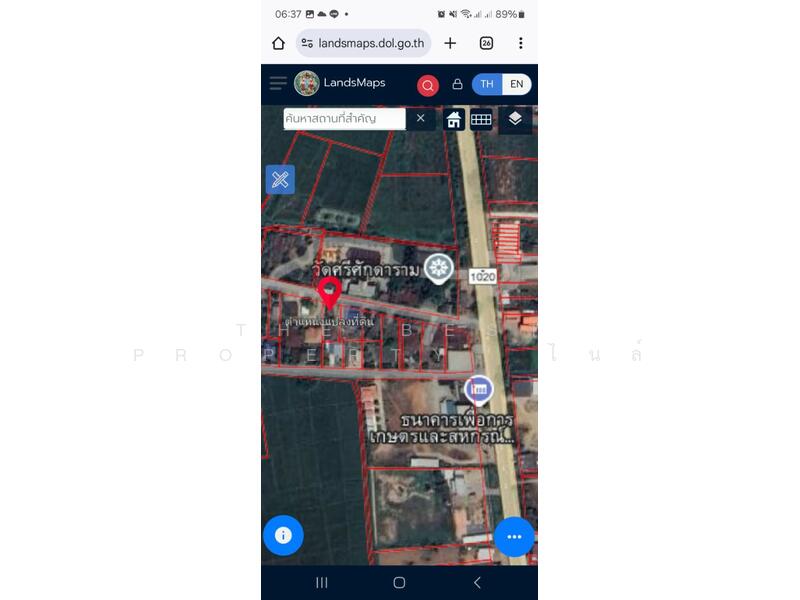Tap the house icon on the map toolbar

[454, 120]
